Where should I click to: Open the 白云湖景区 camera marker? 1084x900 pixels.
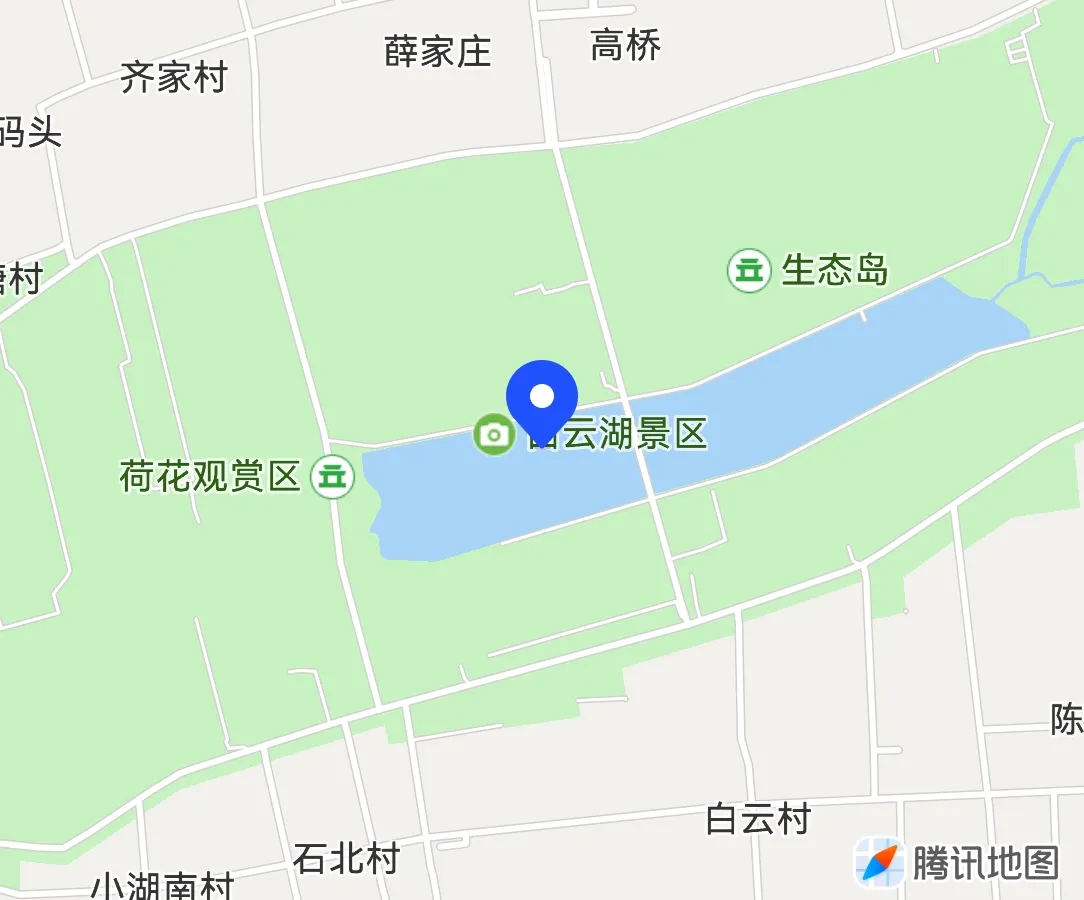pyautogui.click(x=493, y=434)
